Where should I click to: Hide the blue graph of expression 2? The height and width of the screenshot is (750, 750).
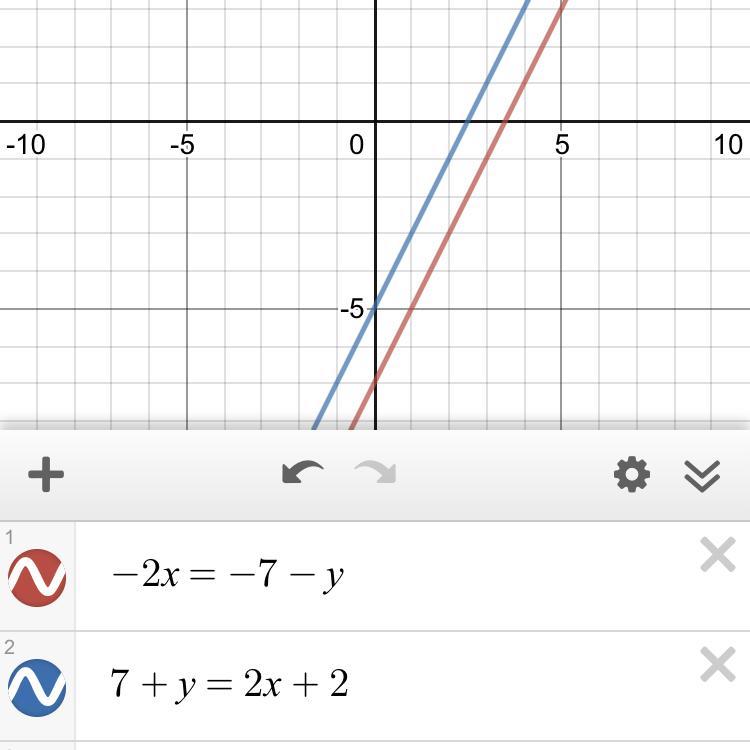(x=37, y=687)
